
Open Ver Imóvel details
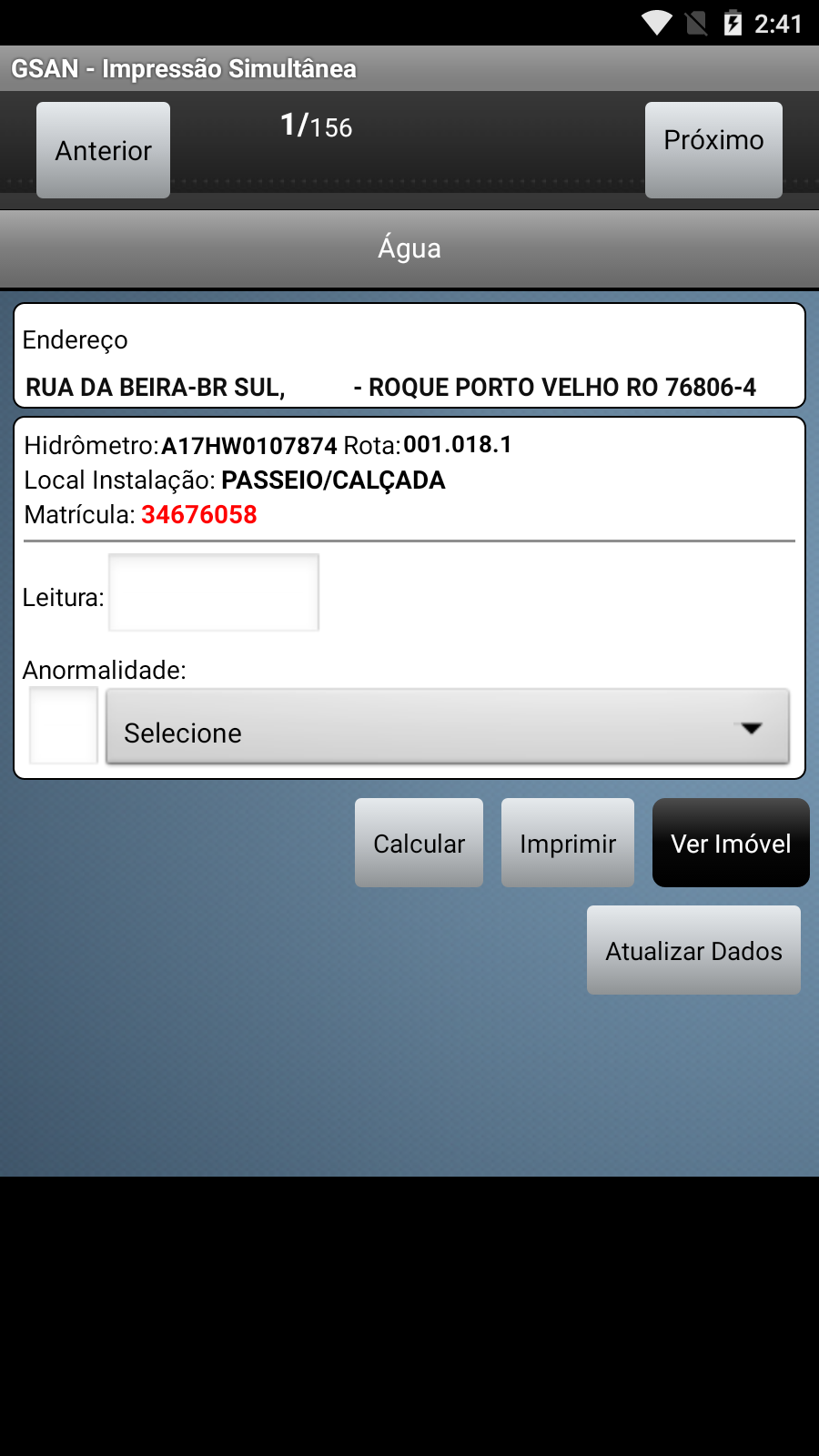tap(731, 843)
